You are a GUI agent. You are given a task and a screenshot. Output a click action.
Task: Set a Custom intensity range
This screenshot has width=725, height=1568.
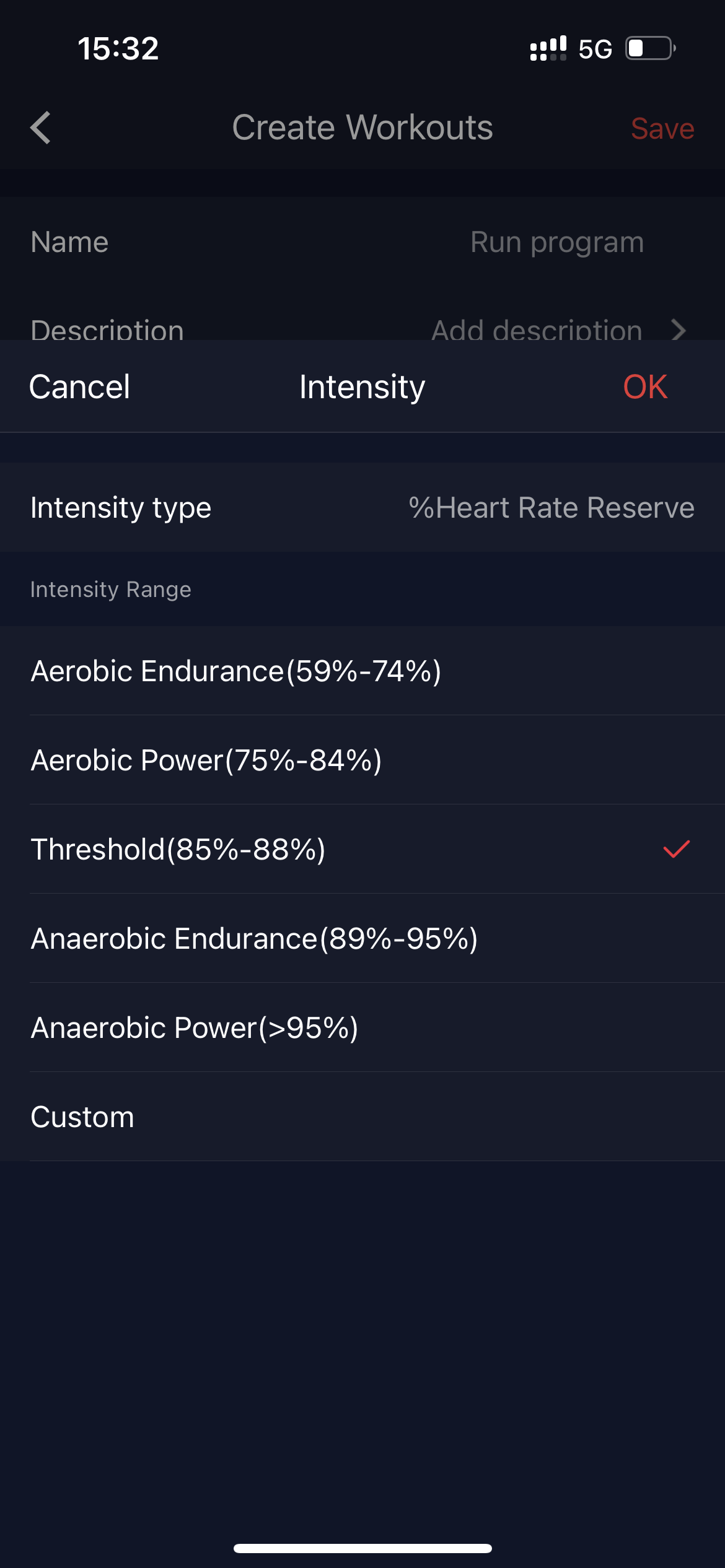(362, 1117)
